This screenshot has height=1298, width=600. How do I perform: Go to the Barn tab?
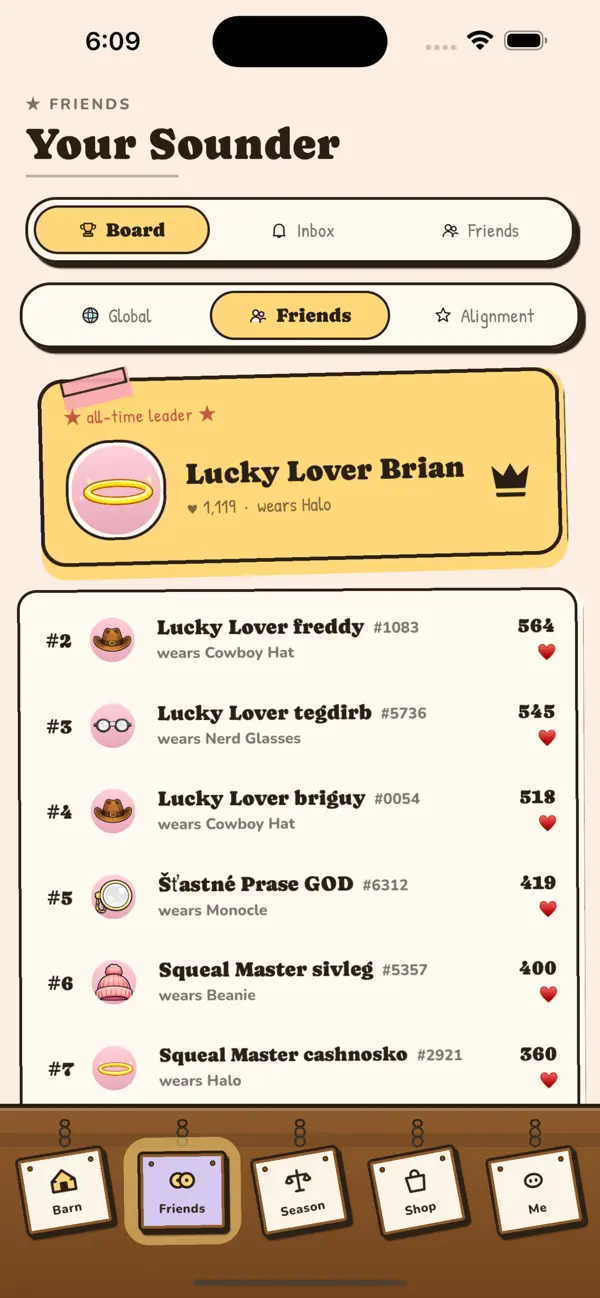coord(66,1191)
